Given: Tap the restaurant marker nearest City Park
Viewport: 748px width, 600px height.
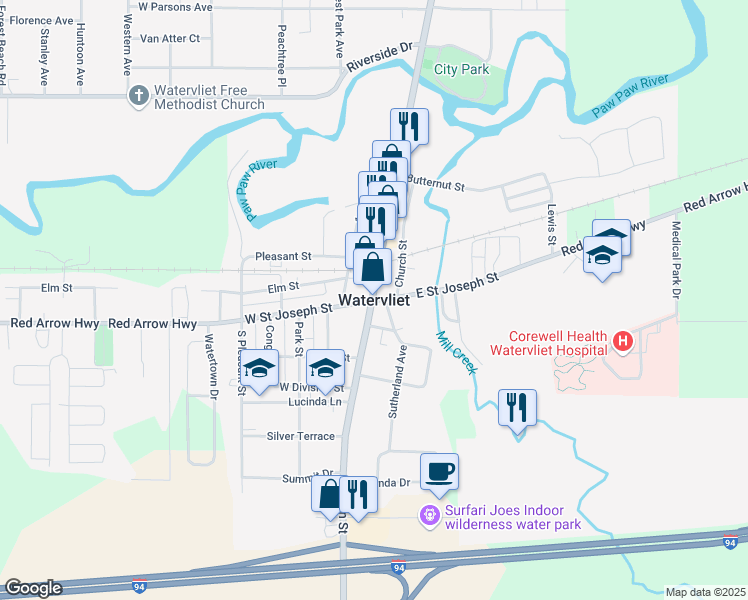Looking at the screenshot, I should coord(409,126).
